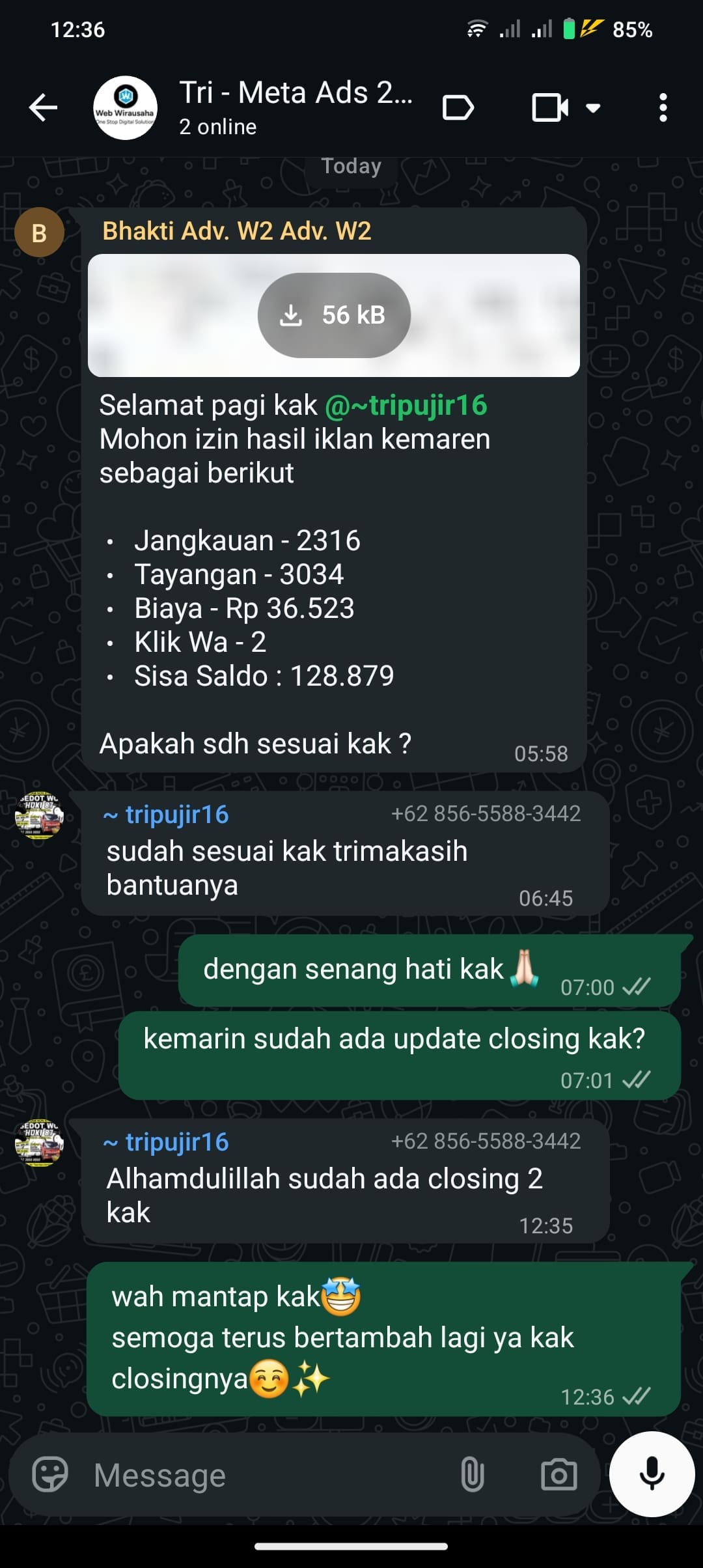
Task: Start a group video call
Action: coord(549,107)
